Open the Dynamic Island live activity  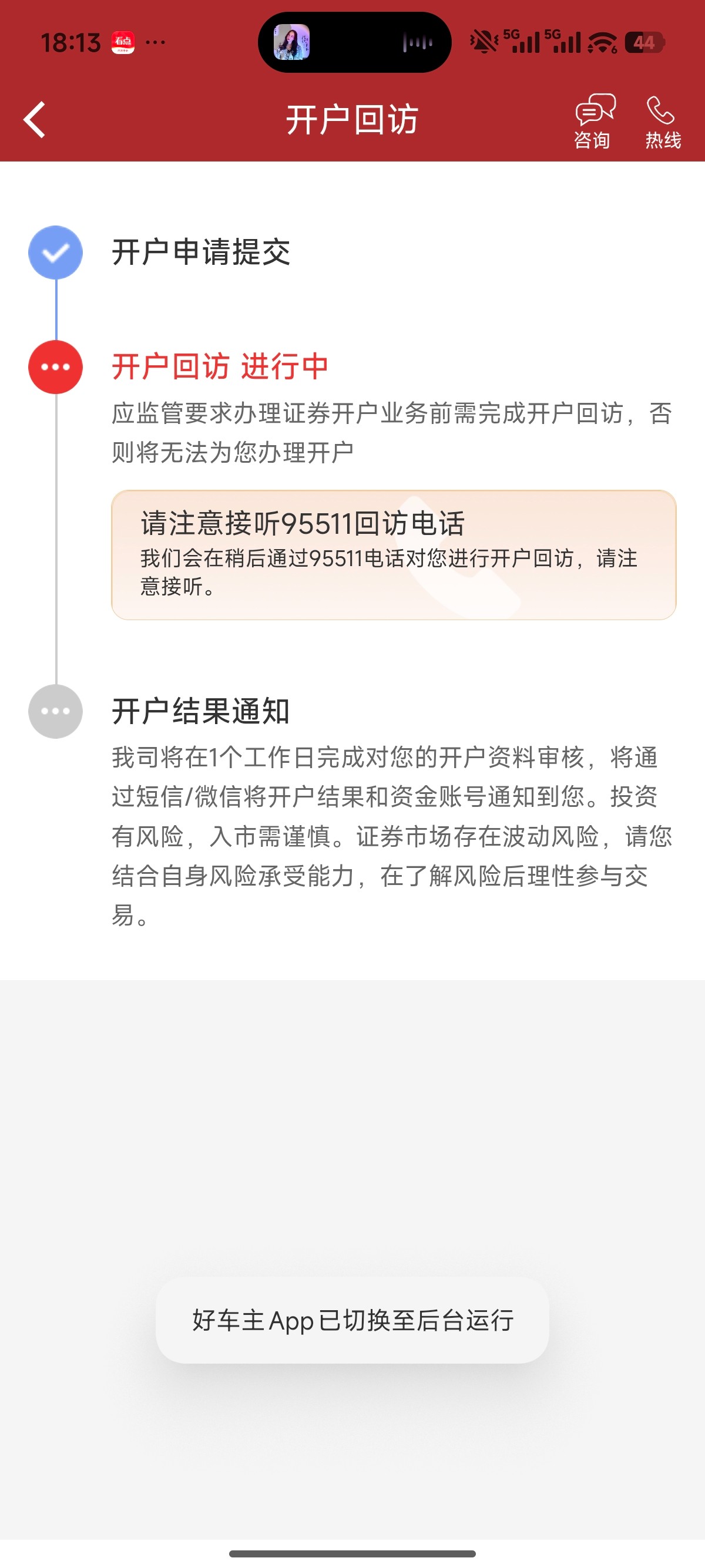tap(354, 43)
